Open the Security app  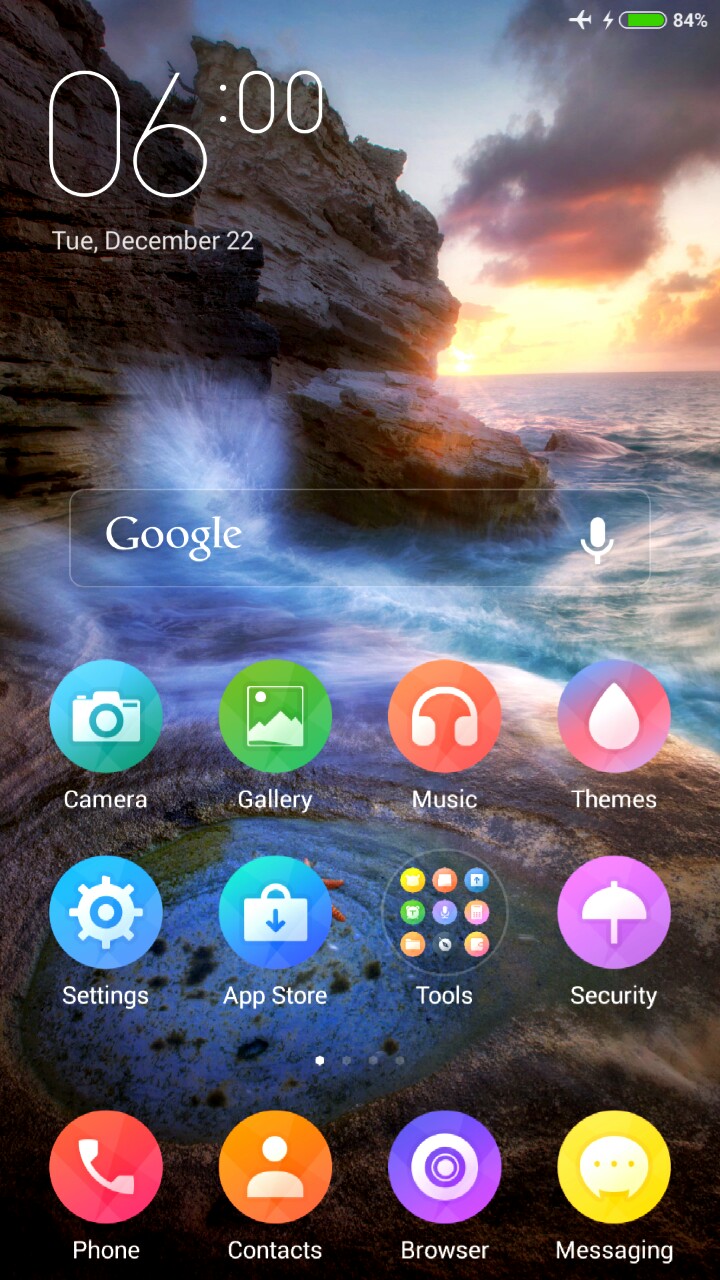coord(614,912)
